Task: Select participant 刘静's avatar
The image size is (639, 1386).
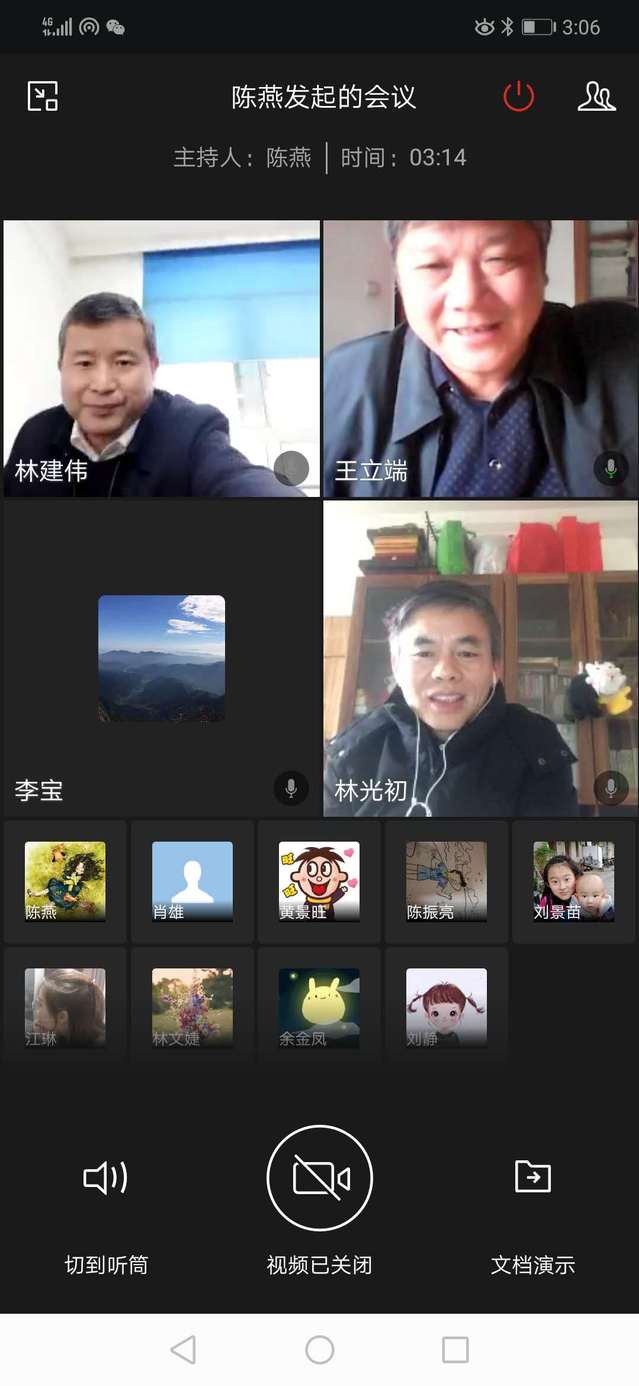Action: tap(446, 1007)
